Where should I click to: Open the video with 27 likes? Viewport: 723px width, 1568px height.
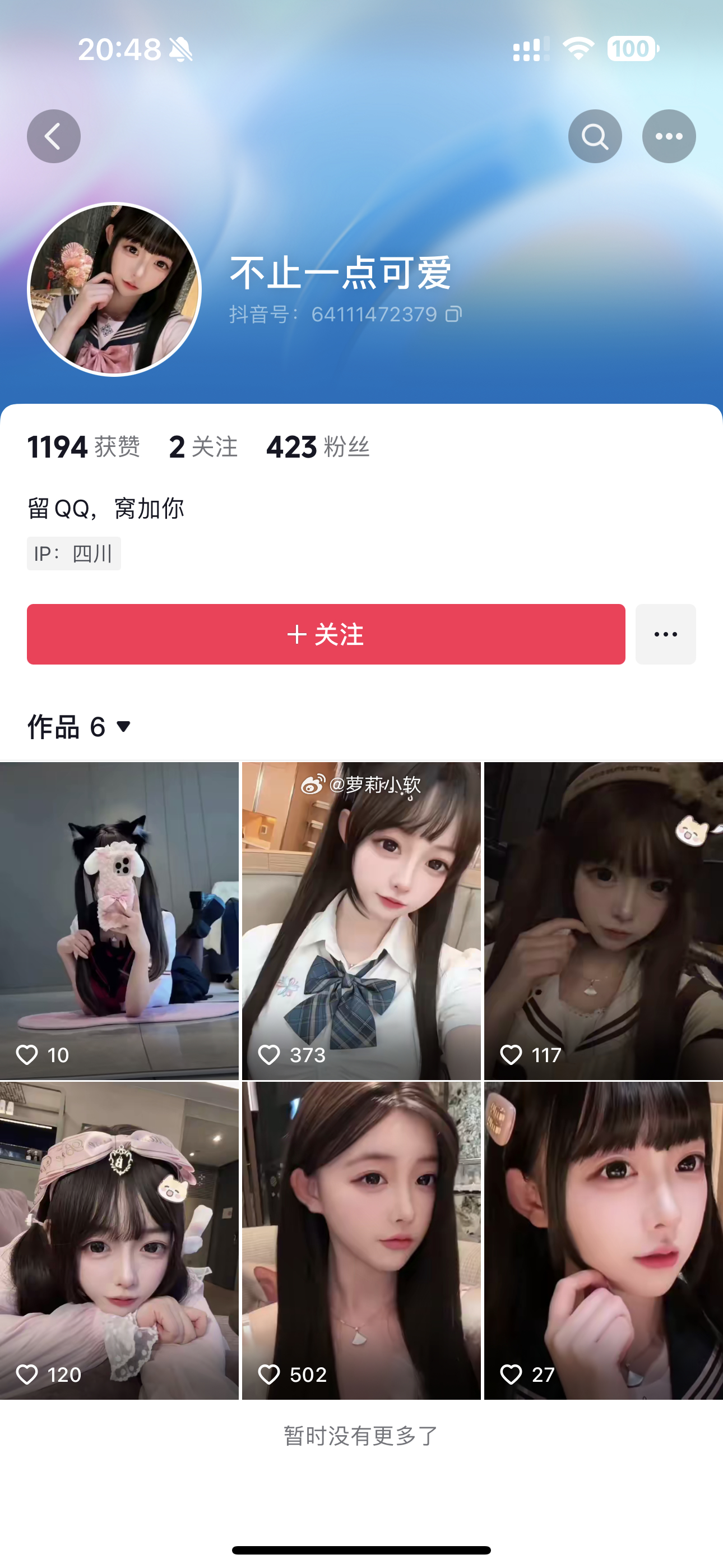point(603,1240)
